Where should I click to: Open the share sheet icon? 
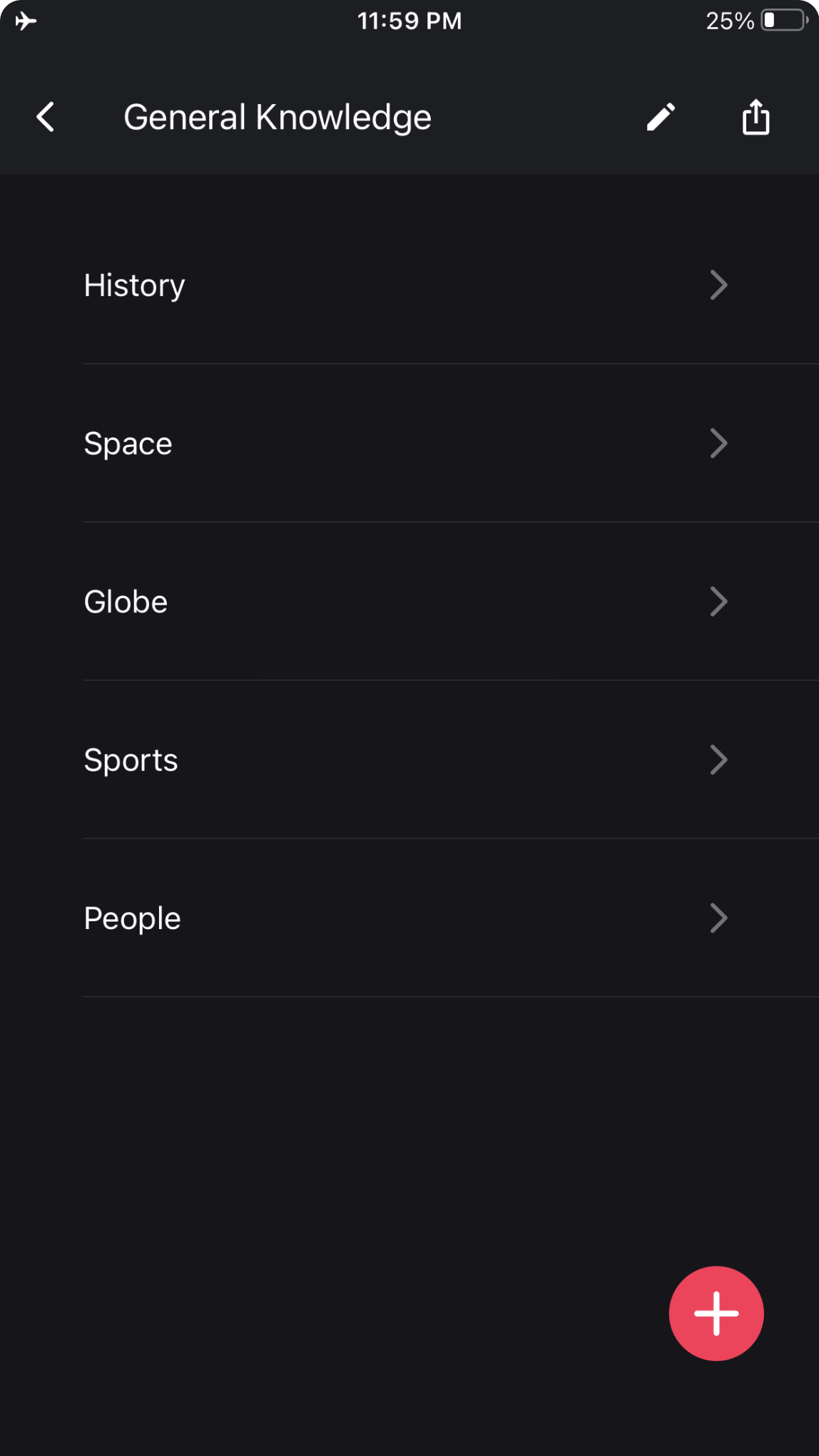pos(756,116)
